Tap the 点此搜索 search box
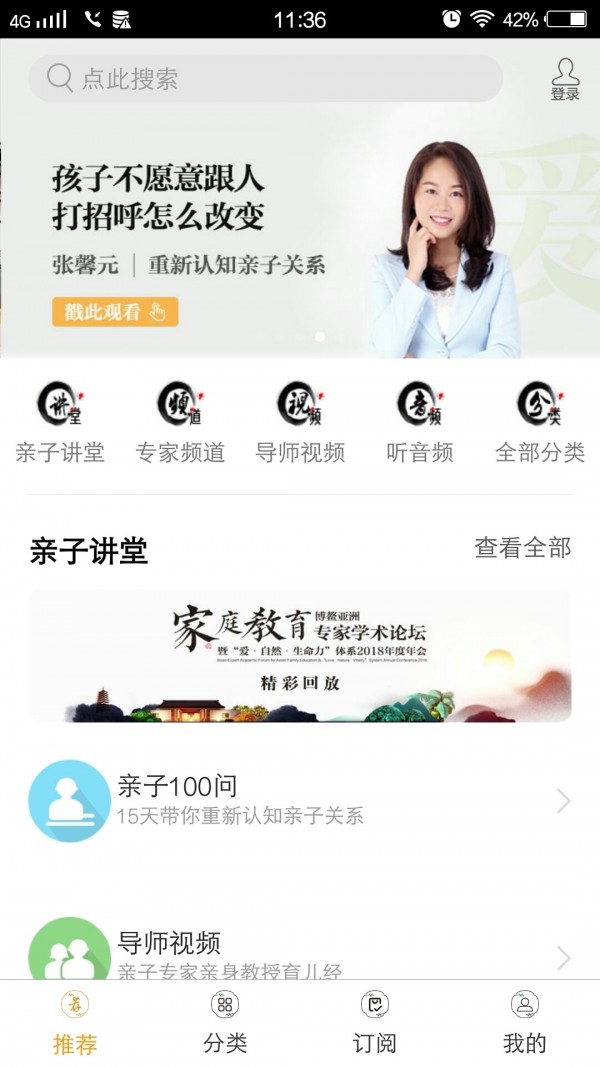600x1067 pixels. click(265, 78)
